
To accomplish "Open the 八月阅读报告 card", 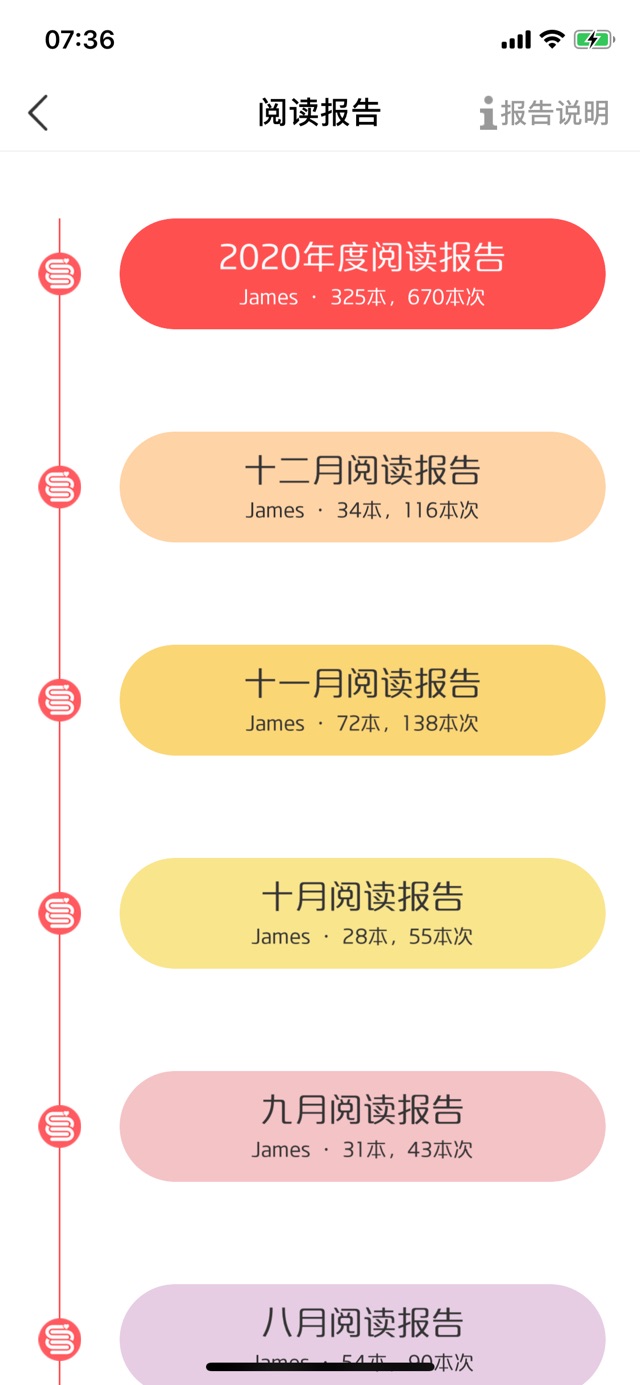I will 362,1334.
